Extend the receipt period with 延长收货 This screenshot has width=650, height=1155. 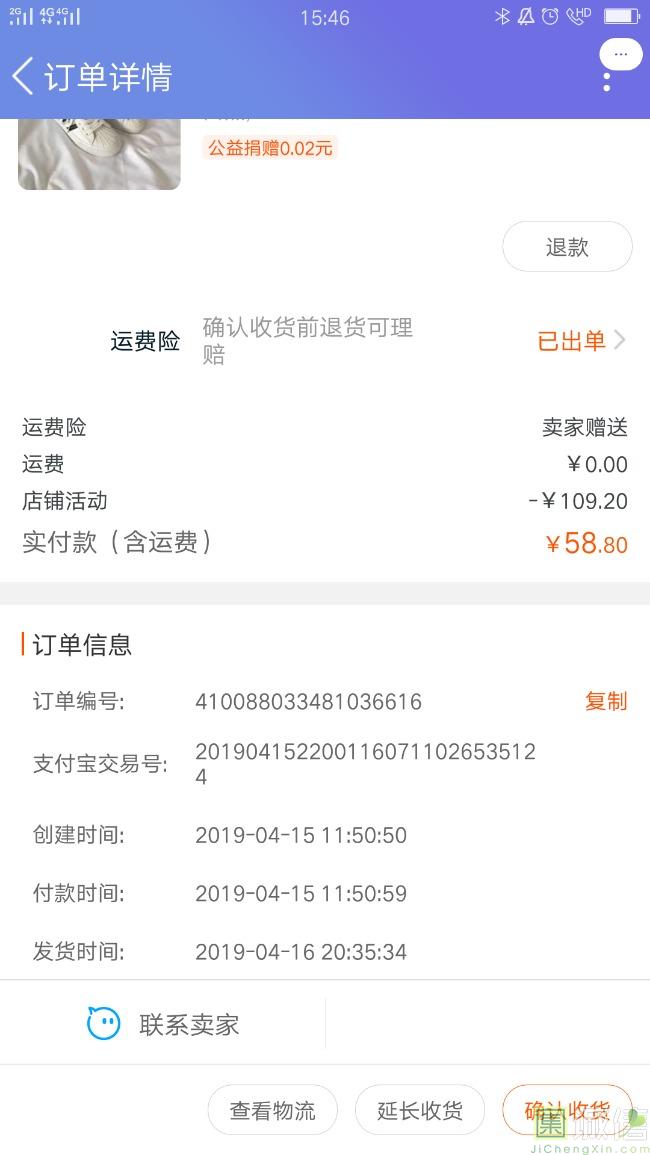tap(420, 1110)
